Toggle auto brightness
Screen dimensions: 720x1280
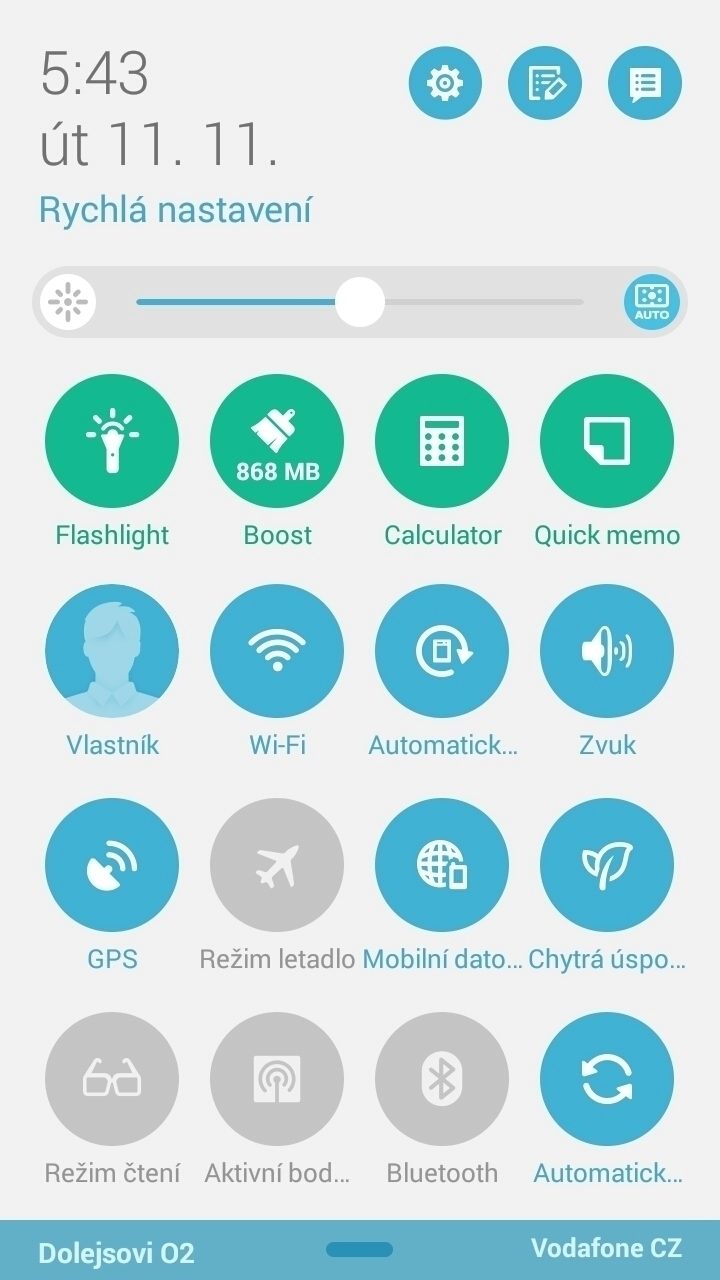pos(652,301)
